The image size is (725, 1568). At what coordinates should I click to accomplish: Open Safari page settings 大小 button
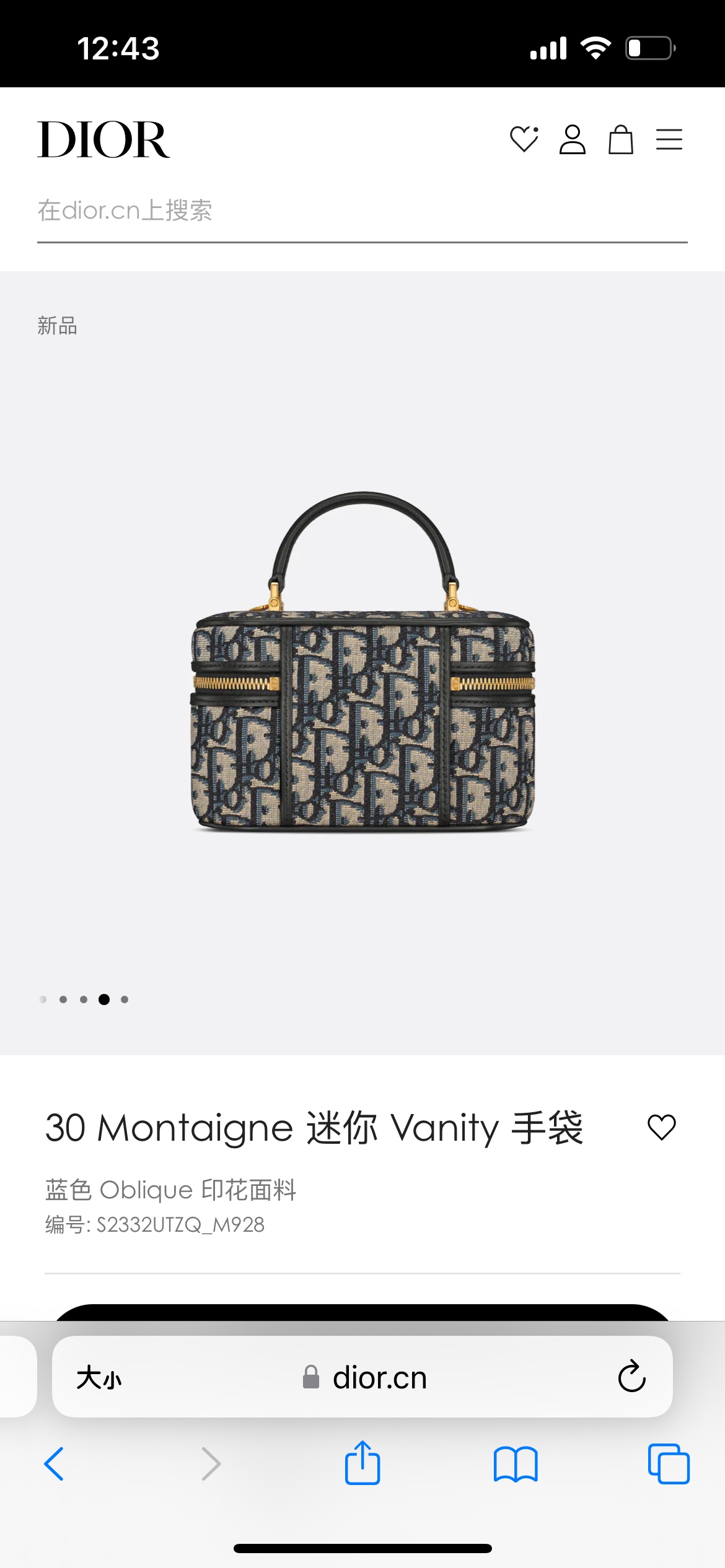99,1378
